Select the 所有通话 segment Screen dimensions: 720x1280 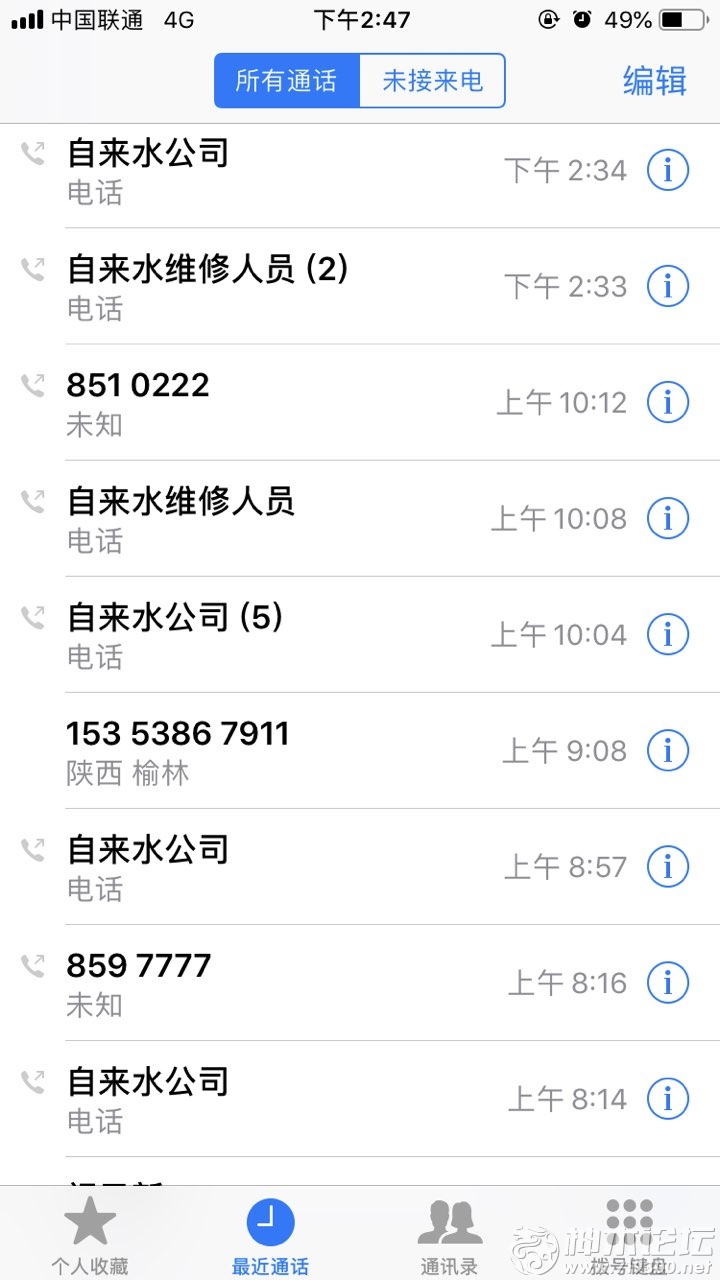coord(287,81)
